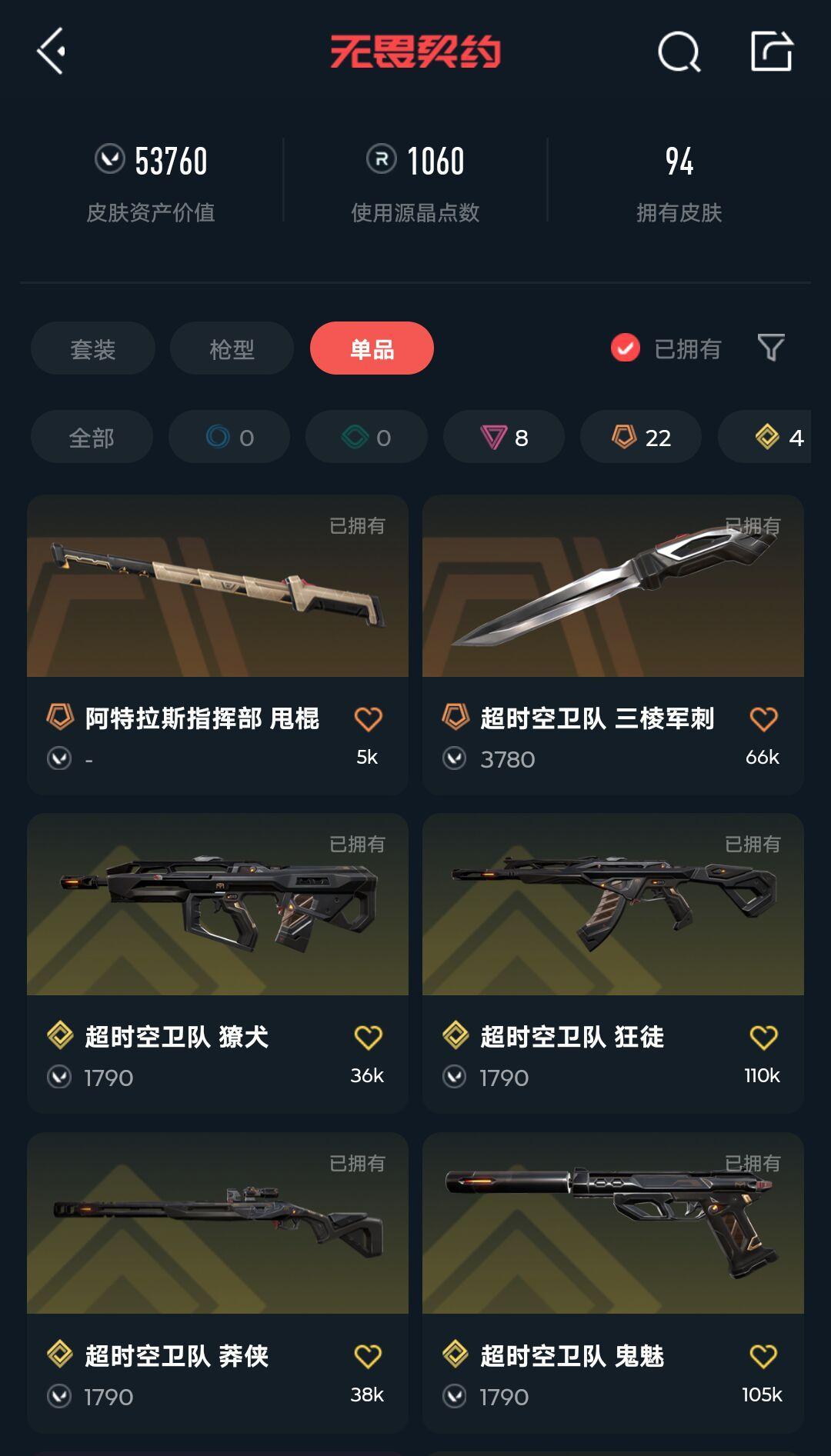Select the 全部 rarity chip

click(x=92, y=437)
